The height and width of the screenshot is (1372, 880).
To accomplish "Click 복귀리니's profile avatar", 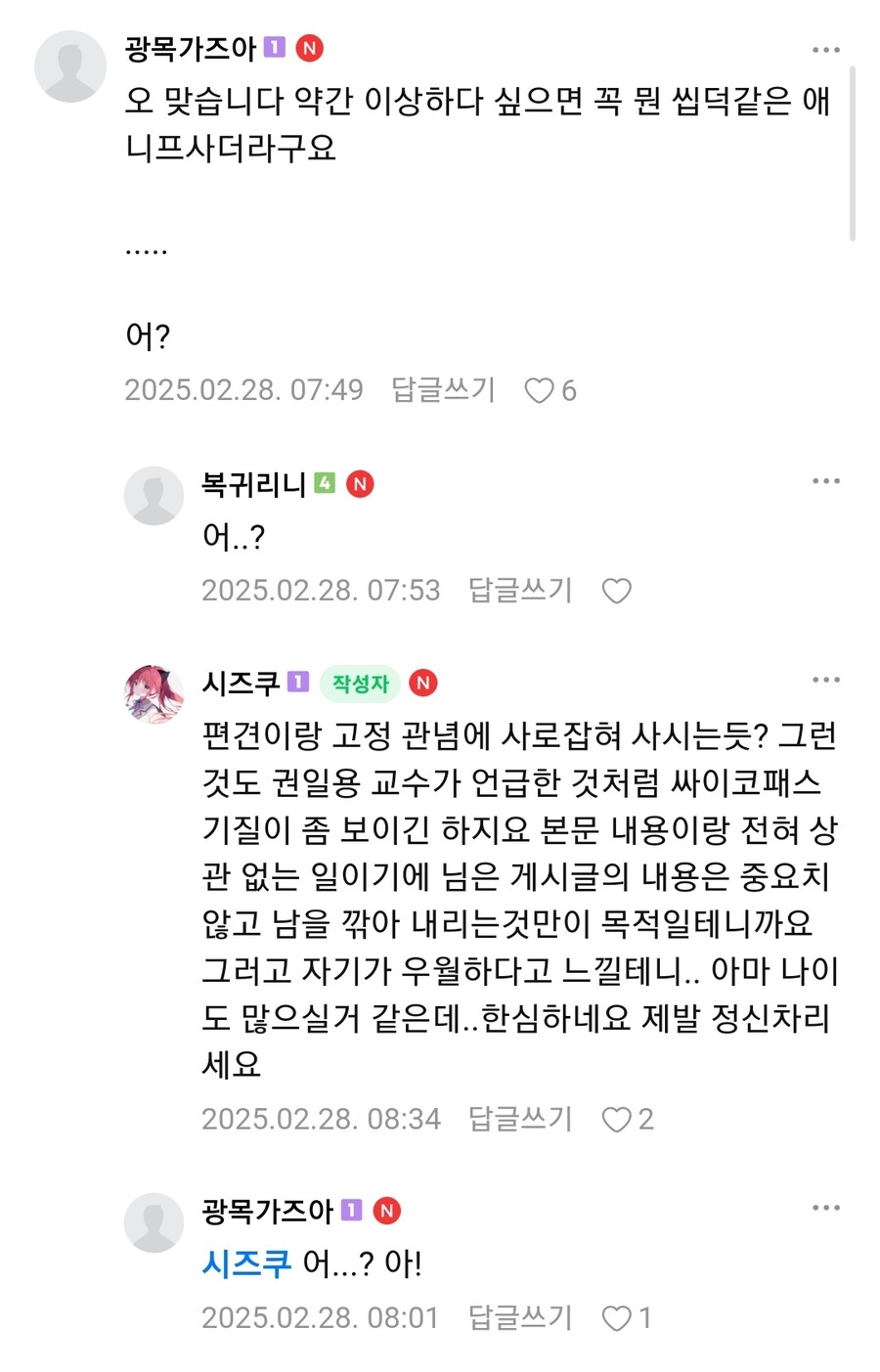I will click(x=154, y=495).
